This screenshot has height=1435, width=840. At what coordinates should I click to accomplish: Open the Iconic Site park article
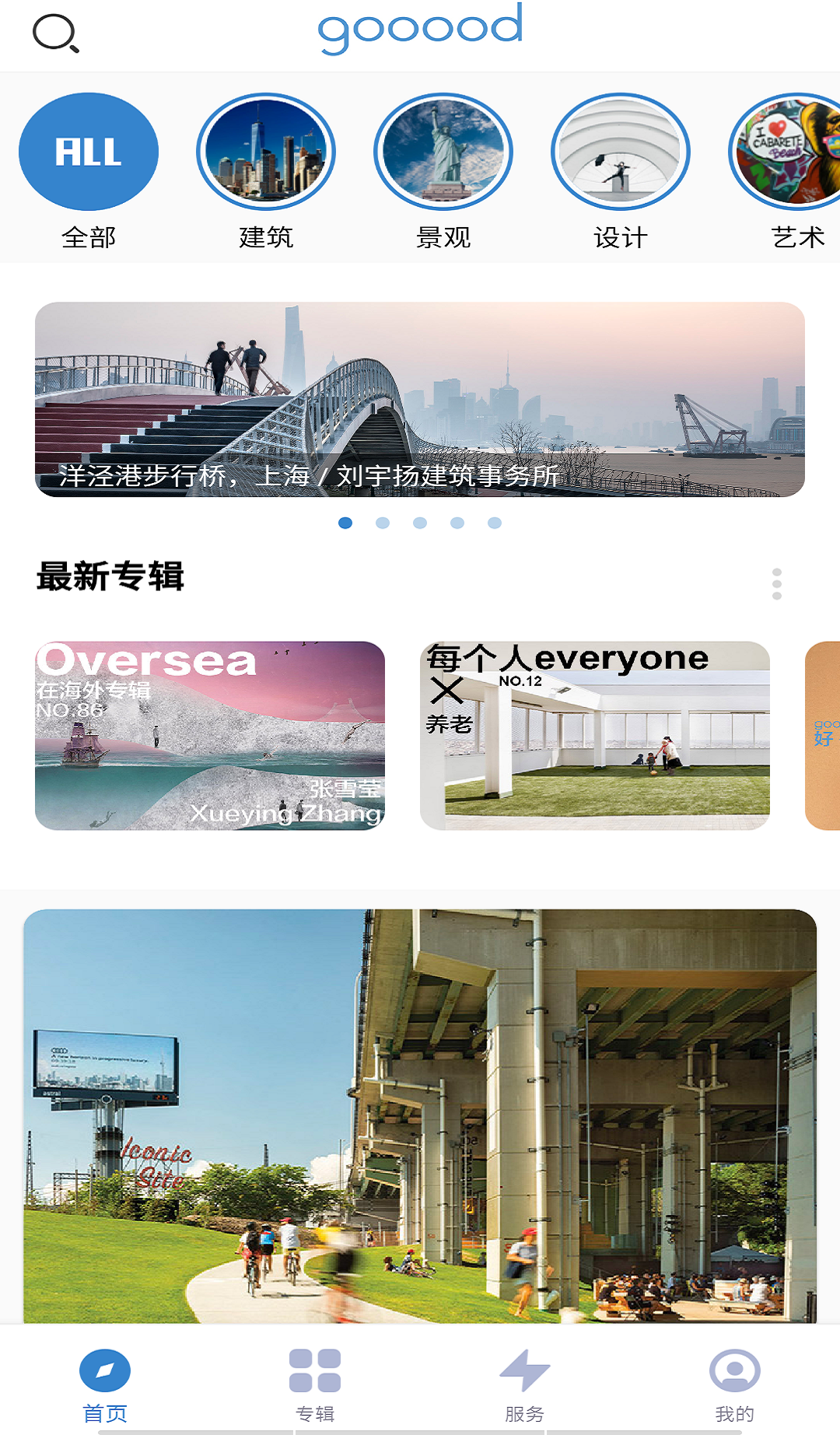click(420, 1116)
